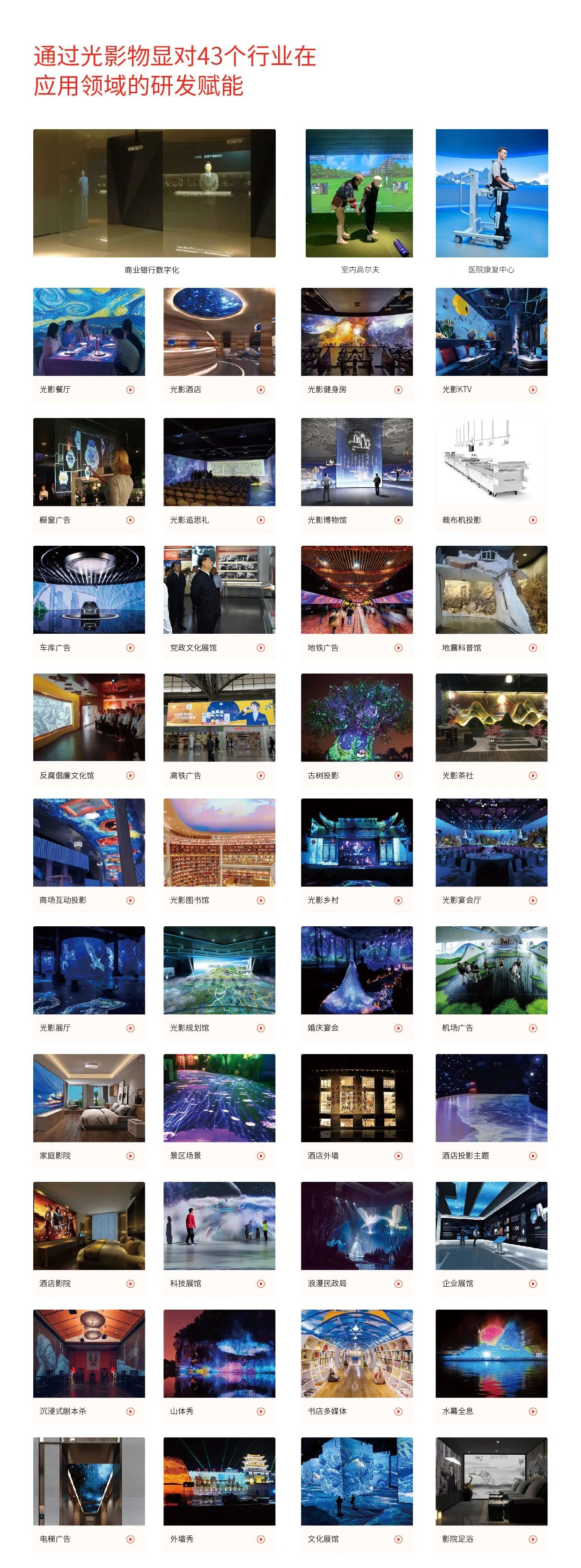Tap the arrow icon beside 水幕全息
The height and width of the screenshot is (1568, 581).
[x=533, y=1412]
